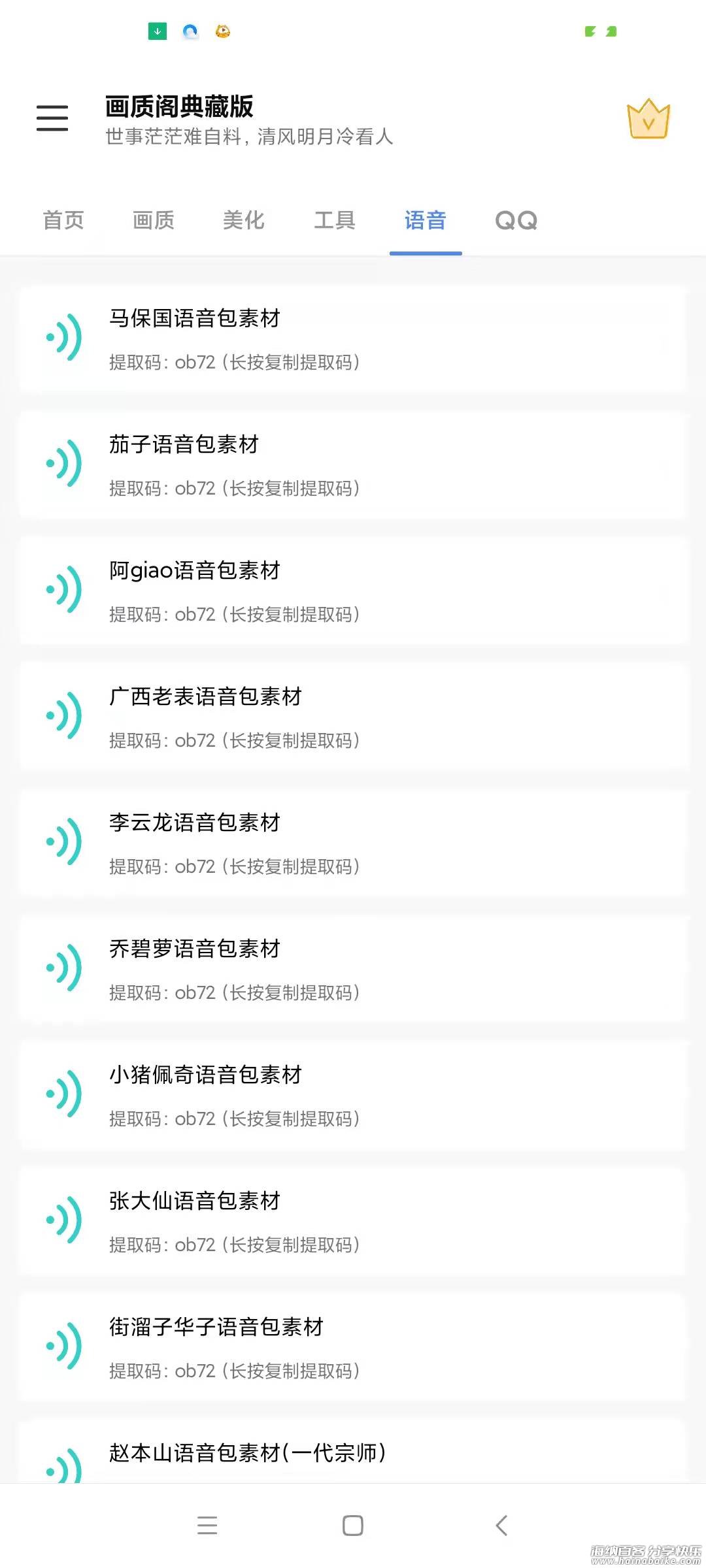Image resolution: width=706 pixels, height=1568 pixels.
Task: Open 广西老表语音包素材
Action: (x=353, y=717)
